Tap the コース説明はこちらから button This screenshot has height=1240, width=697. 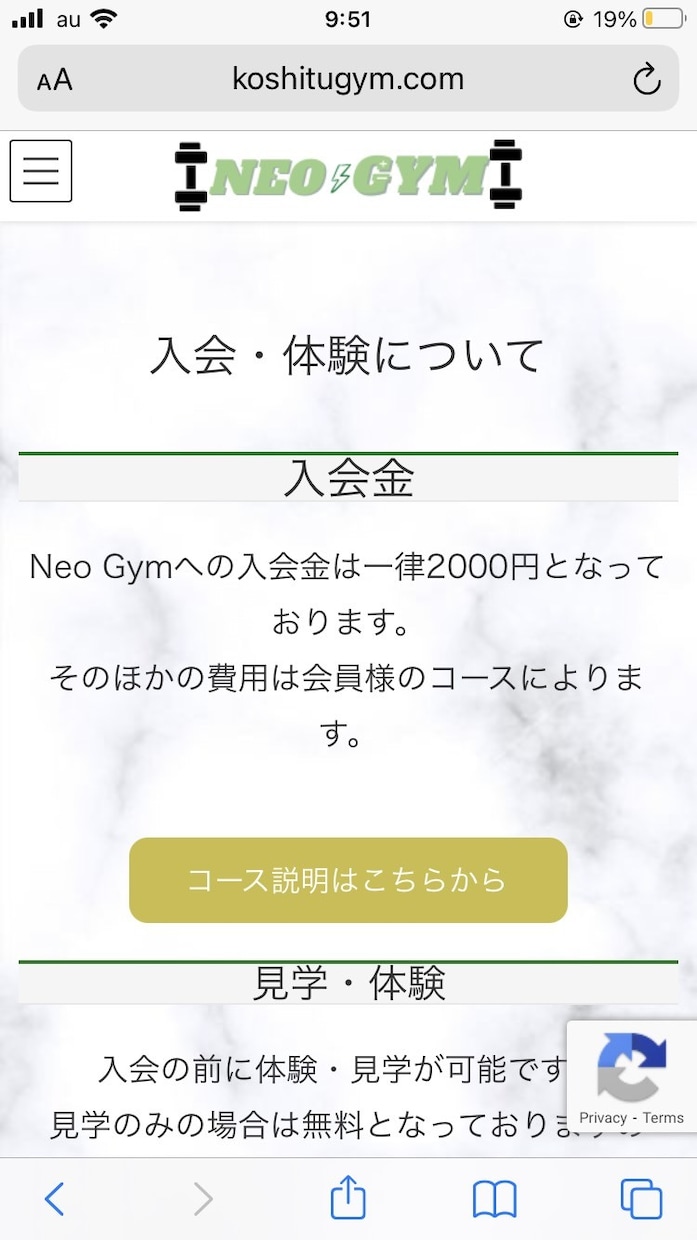pyautogui.click(x=348, y=880)
